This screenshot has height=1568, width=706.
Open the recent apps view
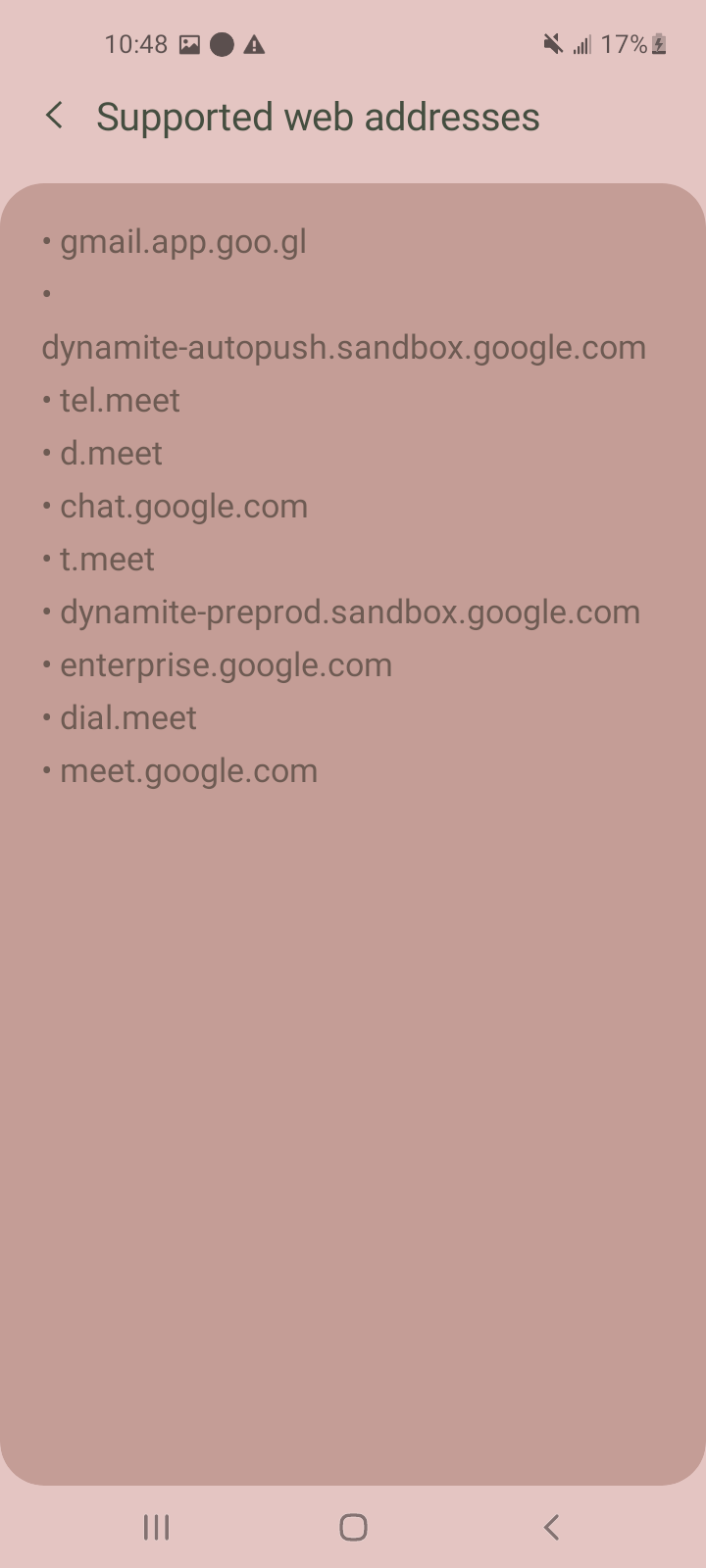click(157, 1527)
